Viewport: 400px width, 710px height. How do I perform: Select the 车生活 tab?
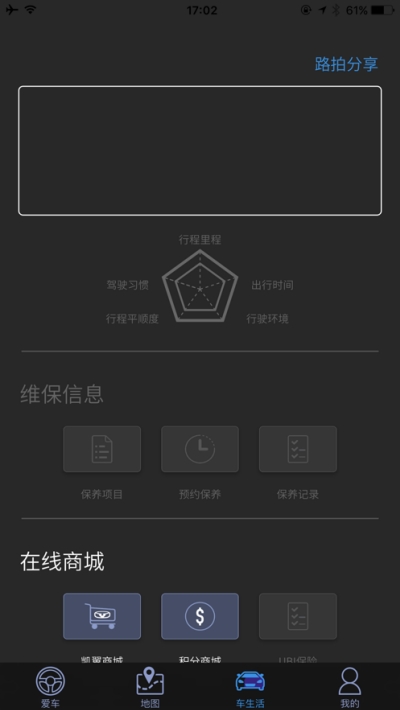250,687
